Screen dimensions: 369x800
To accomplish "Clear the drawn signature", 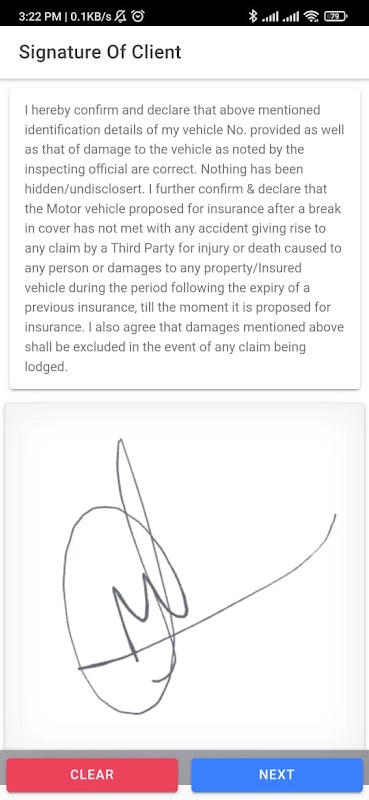I will [x=92, y=774].
